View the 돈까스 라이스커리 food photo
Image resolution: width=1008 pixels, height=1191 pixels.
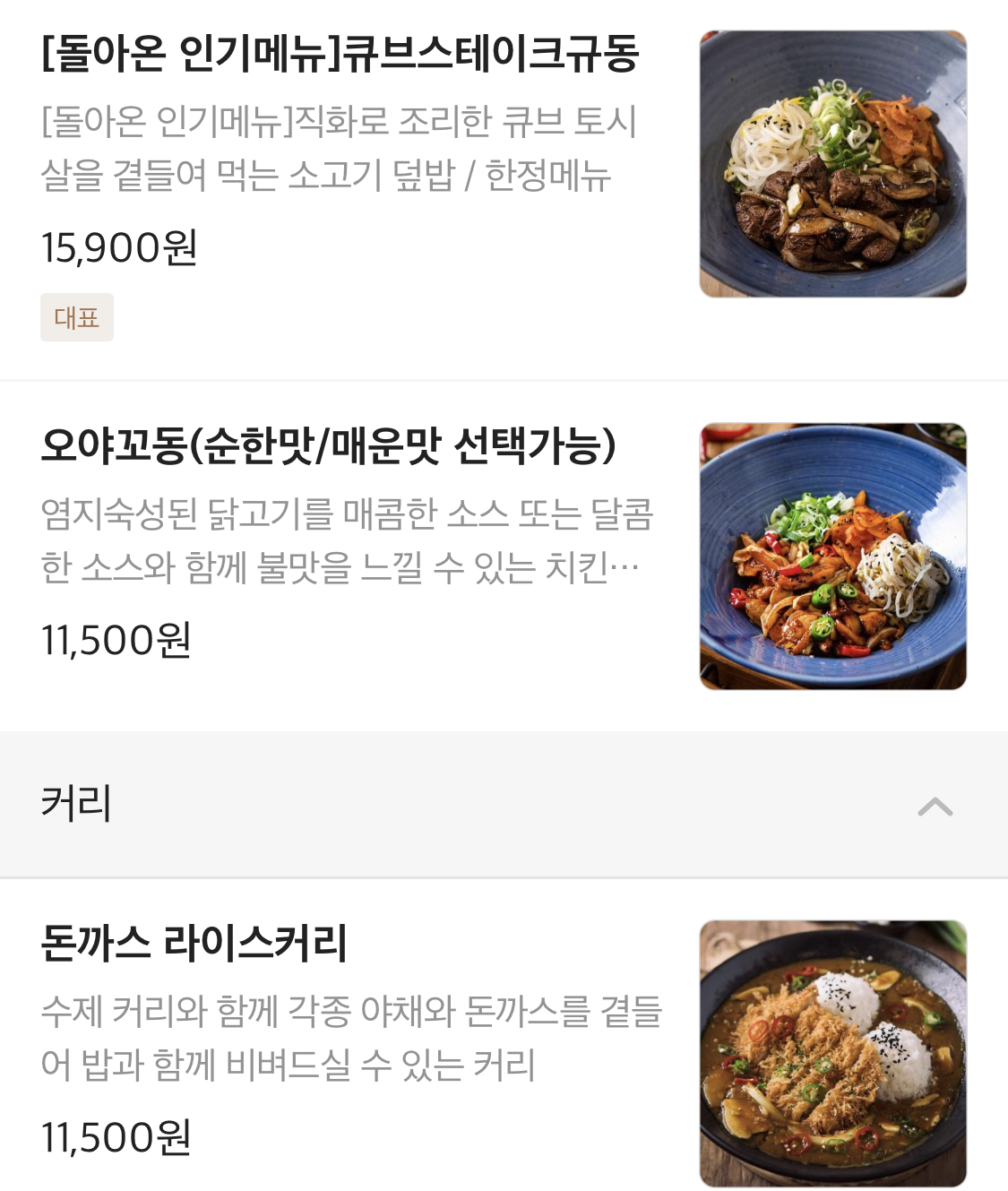[x=832, y=1053]
